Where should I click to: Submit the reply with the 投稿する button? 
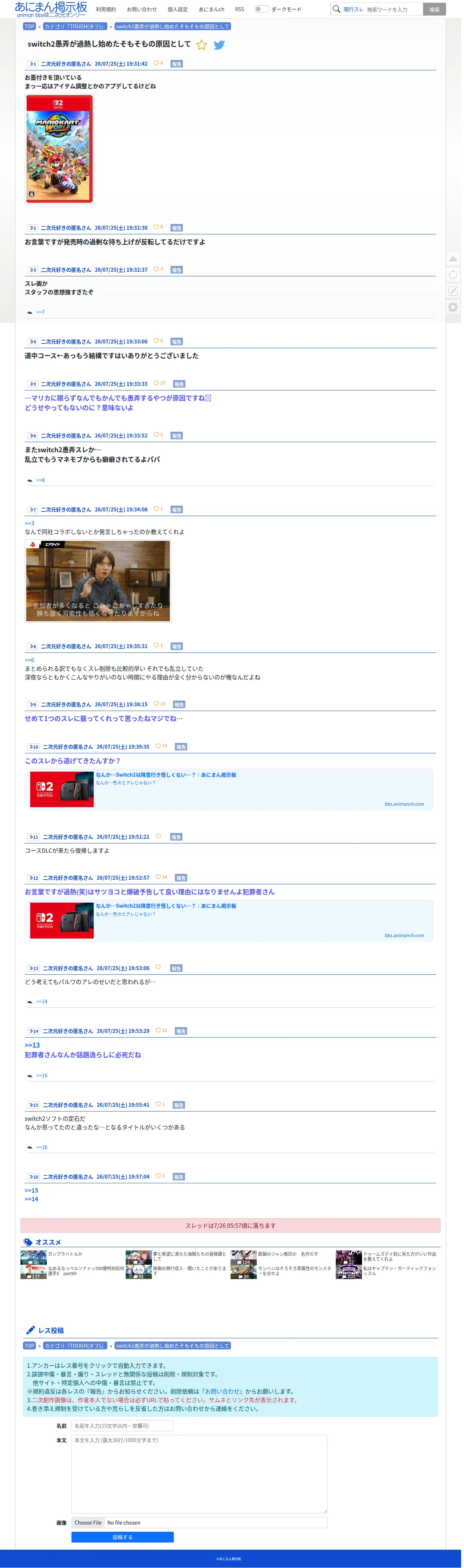coord(123,1537)
